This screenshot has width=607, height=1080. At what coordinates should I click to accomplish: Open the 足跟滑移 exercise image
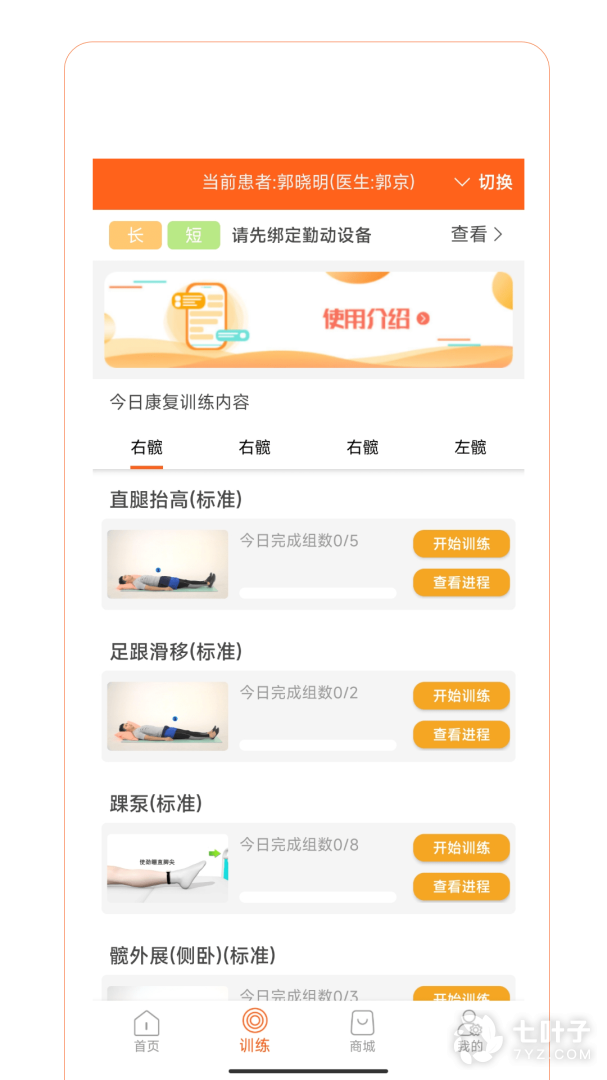tap(168, 716)
